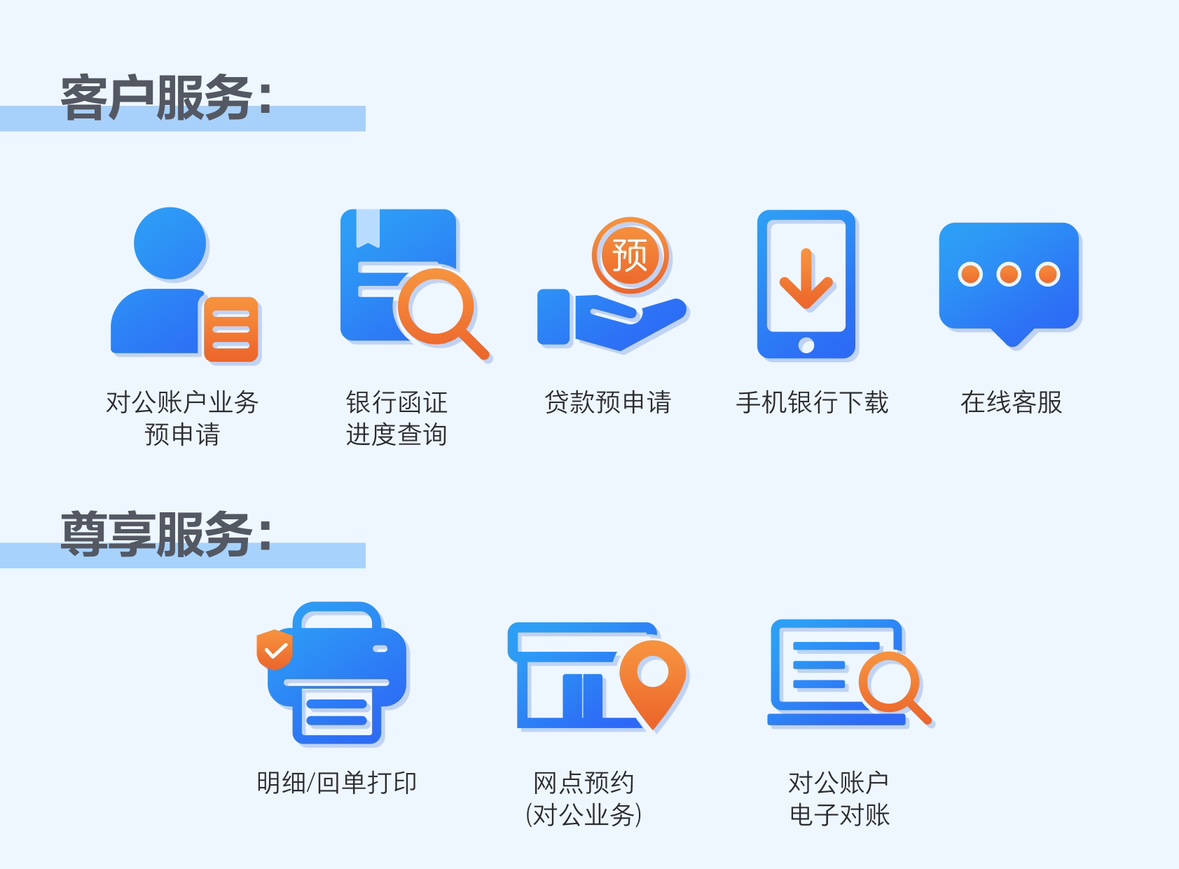Select 贷款预申请
1179x869 pixels.
coord(611,287)
